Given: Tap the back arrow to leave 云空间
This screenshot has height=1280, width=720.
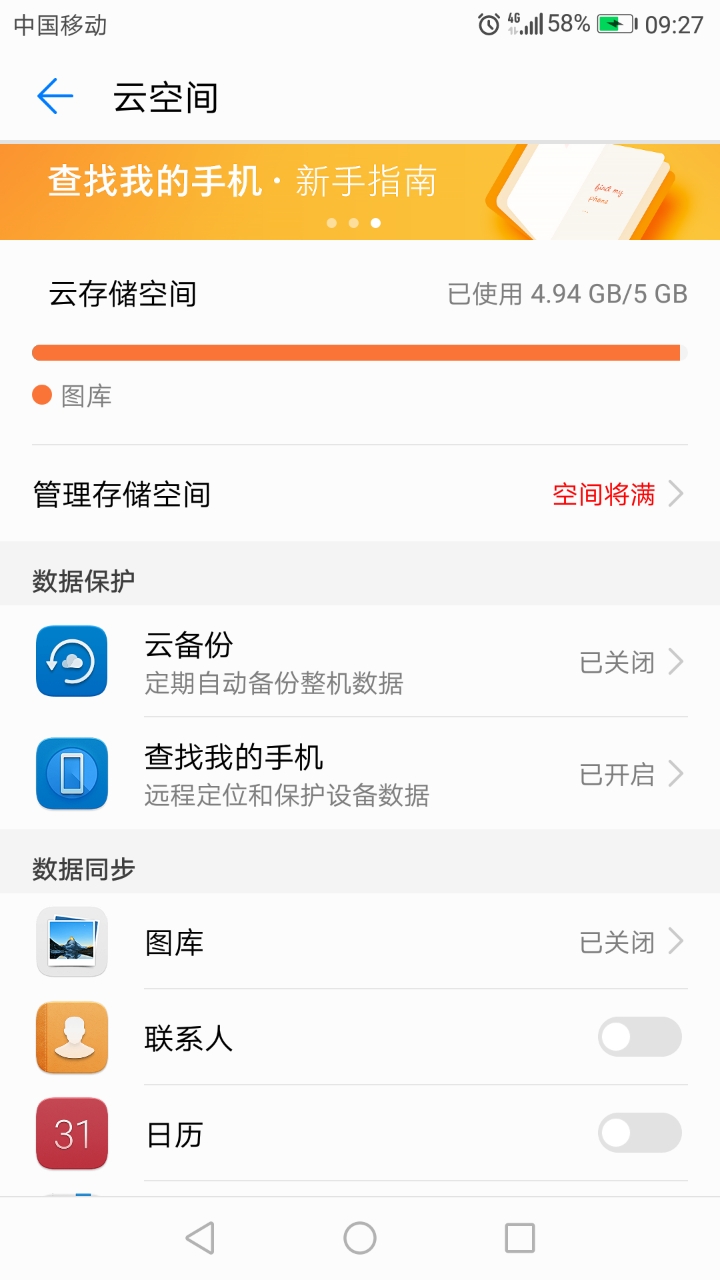Looking at the screenshot, I should (x=55, y=96).
